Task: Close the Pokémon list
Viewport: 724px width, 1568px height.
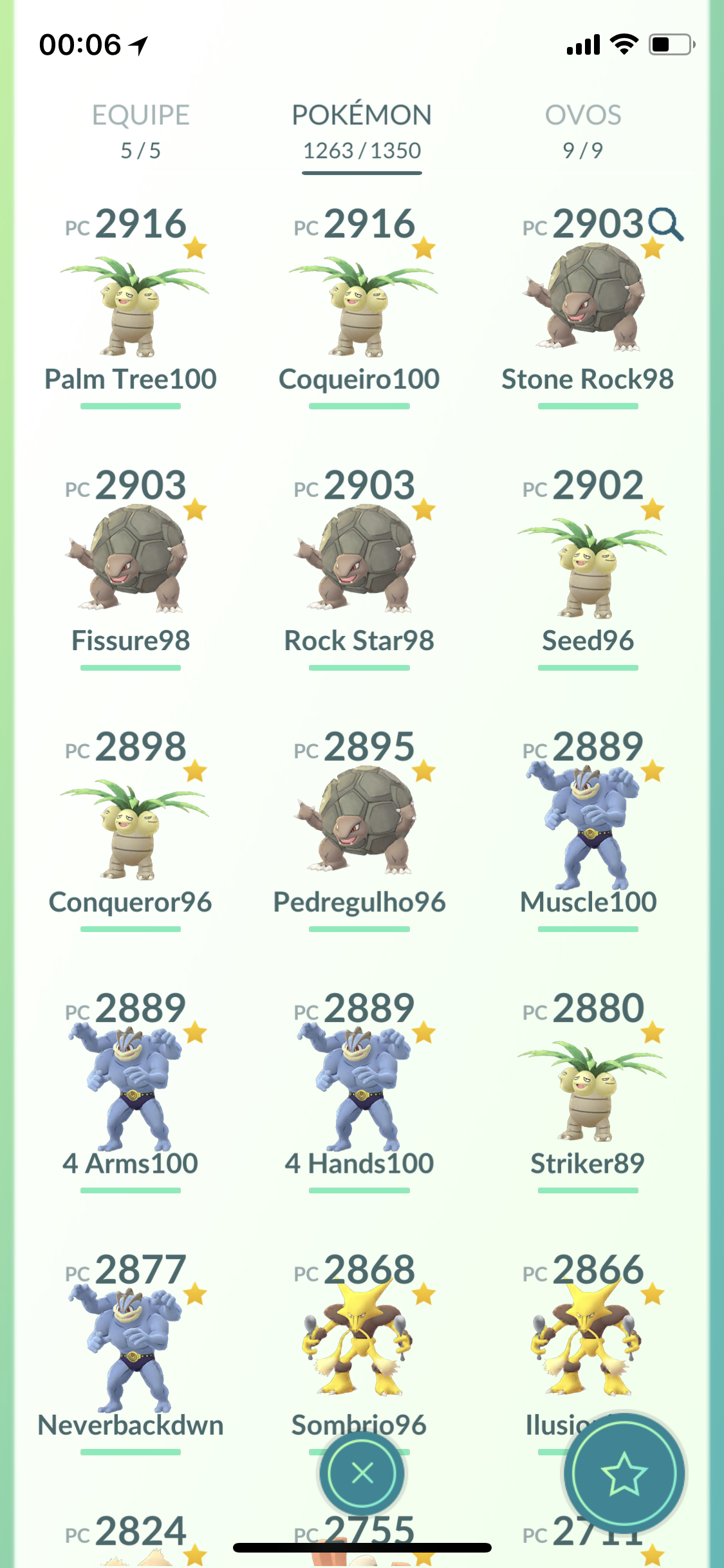Action: point(362,1473)
